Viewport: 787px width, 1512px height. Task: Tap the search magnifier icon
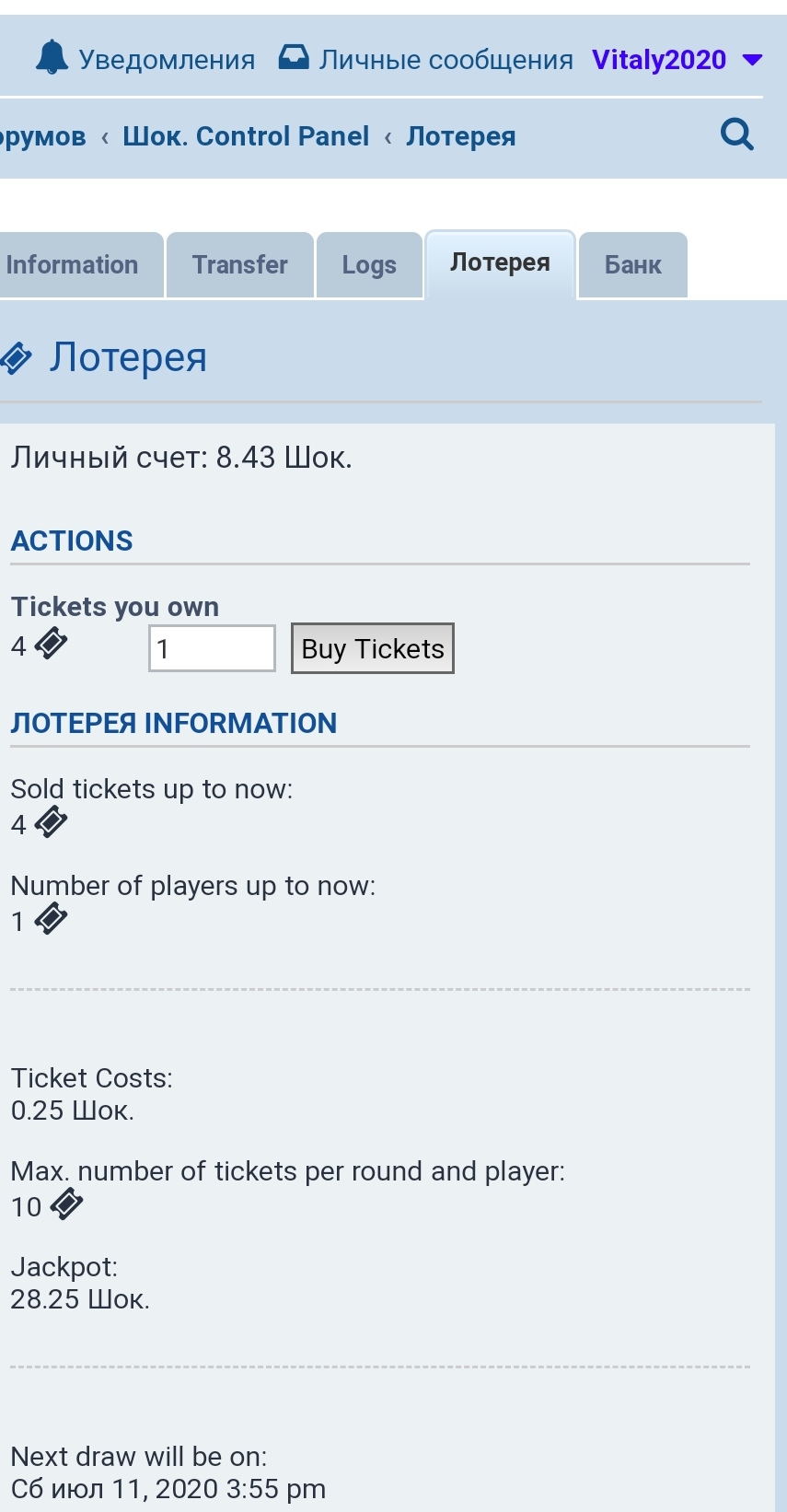pyautogui.click(x=736, y=135)
